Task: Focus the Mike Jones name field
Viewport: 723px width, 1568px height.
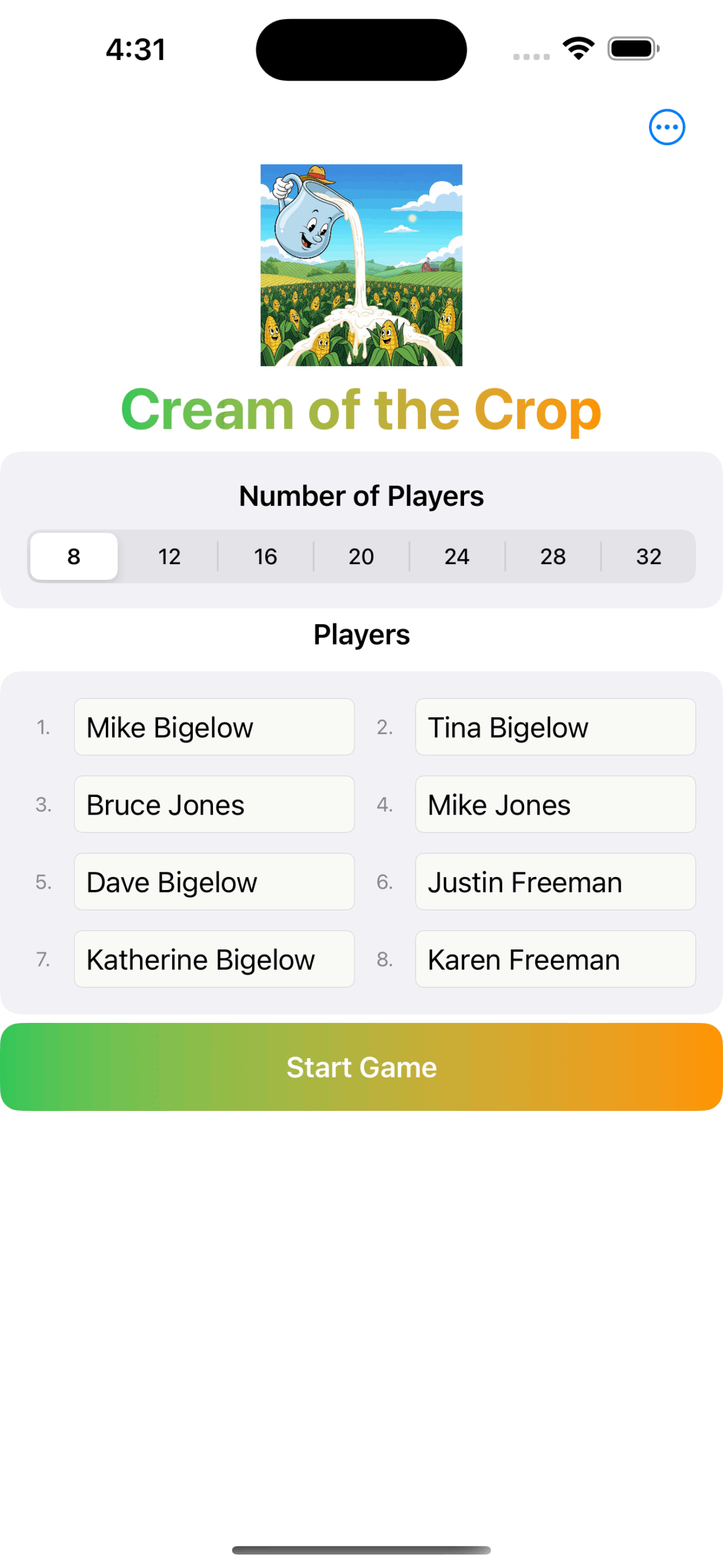Action: pyautogui.click(x=555, y=804)
